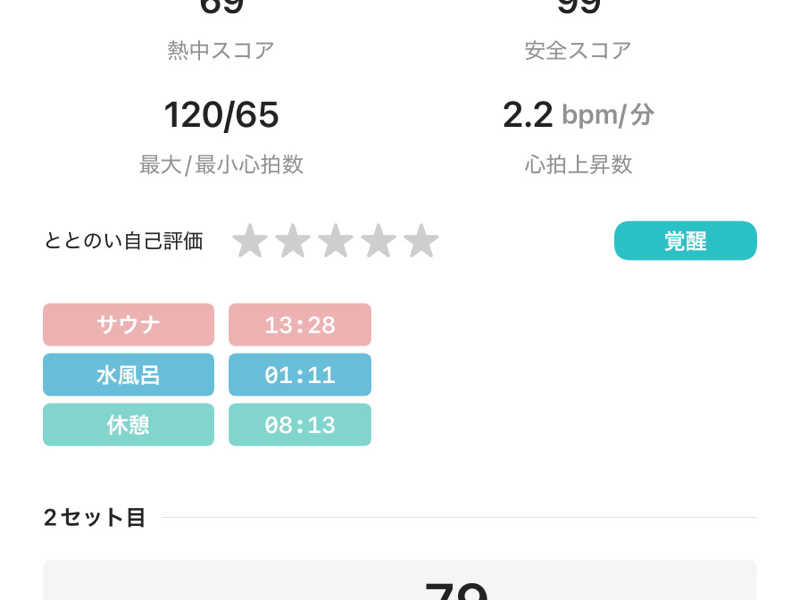Rate ととのい自己評価 with one star
This screenshot has height=600, width=800.
[249, 241]
